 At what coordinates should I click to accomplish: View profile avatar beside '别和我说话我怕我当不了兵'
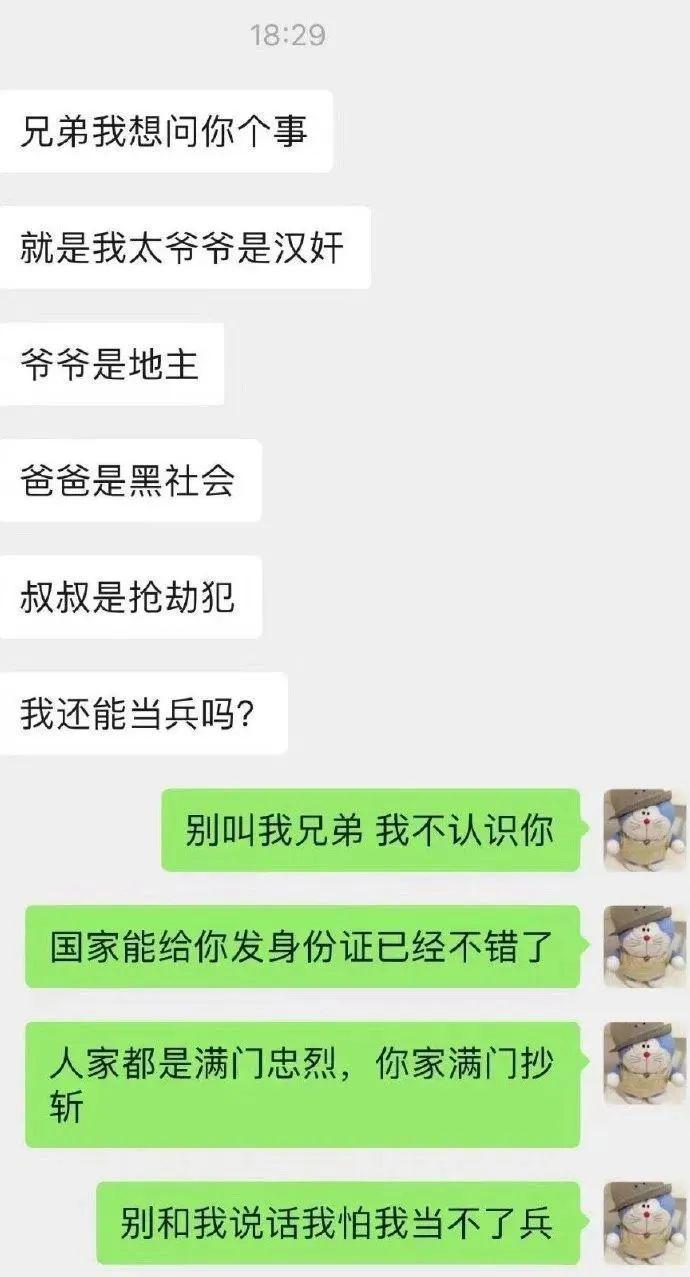tap(644, 1222)
